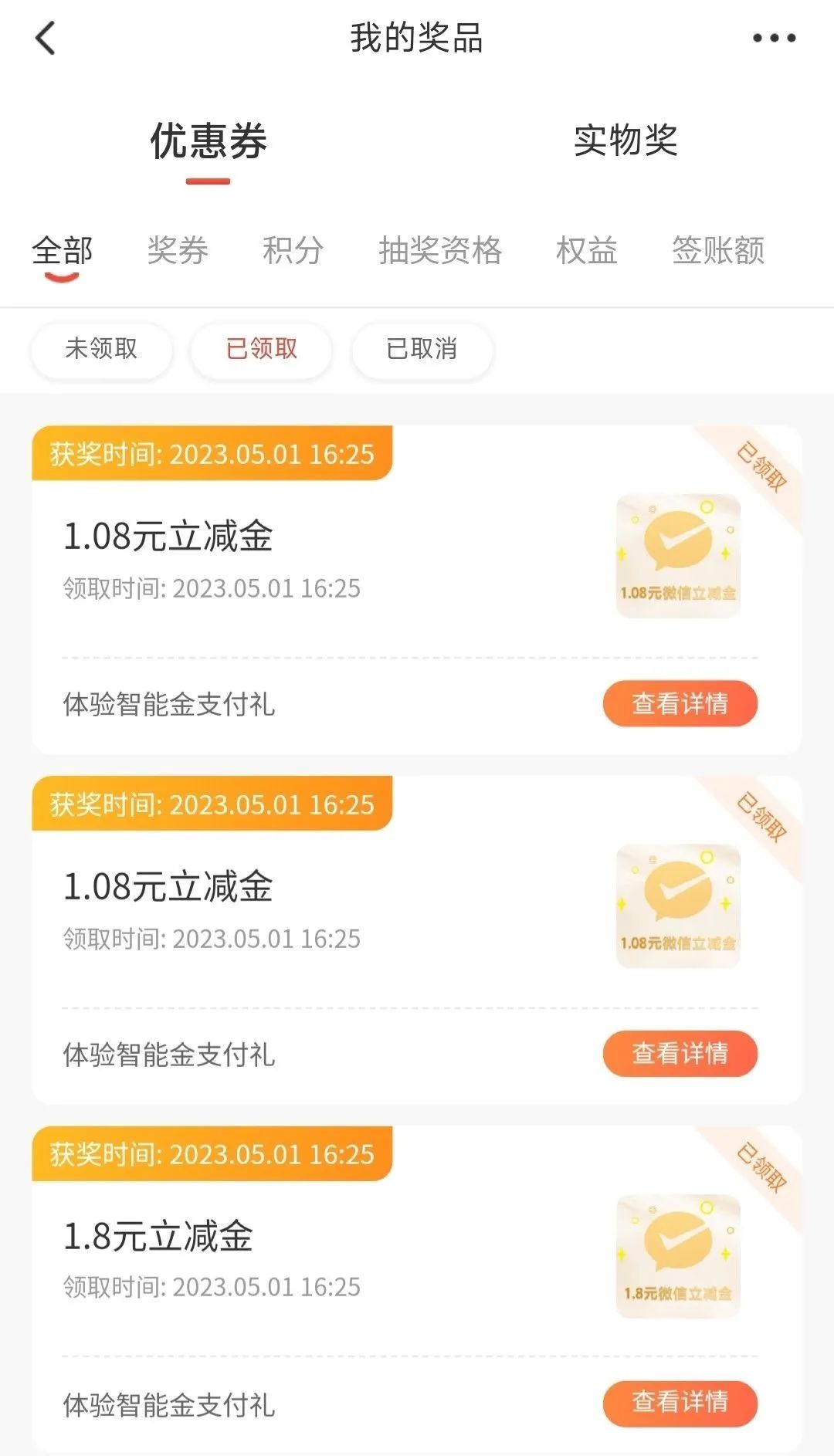
Task: Show the 奖券 category
Action: [178, 251]
